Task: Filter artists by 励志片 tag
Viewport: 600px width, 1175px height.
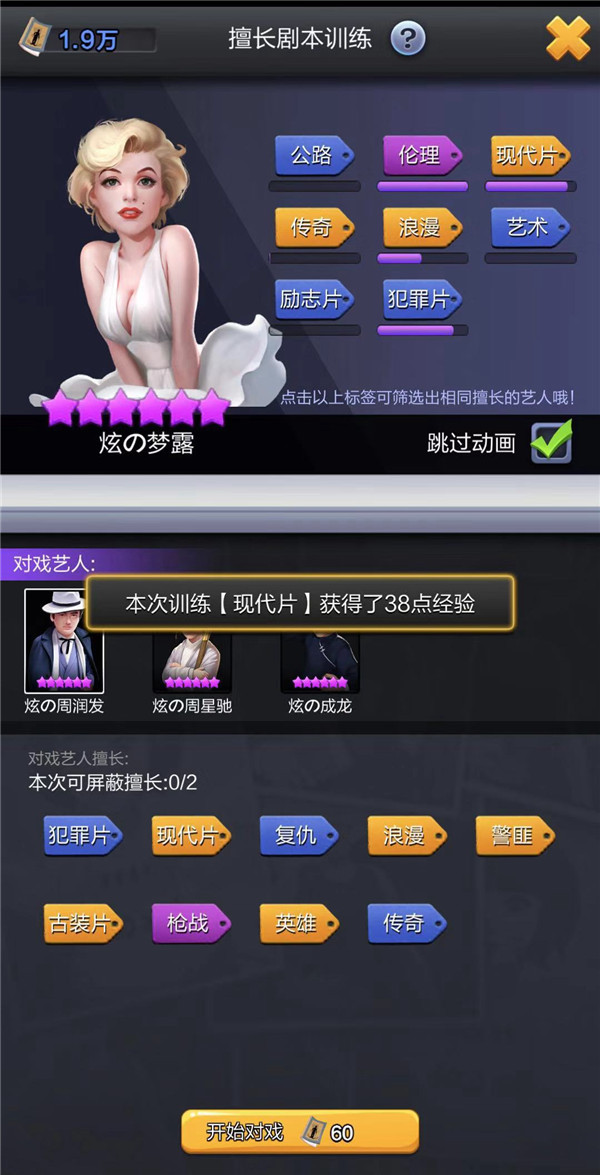Action: [313, 300]
